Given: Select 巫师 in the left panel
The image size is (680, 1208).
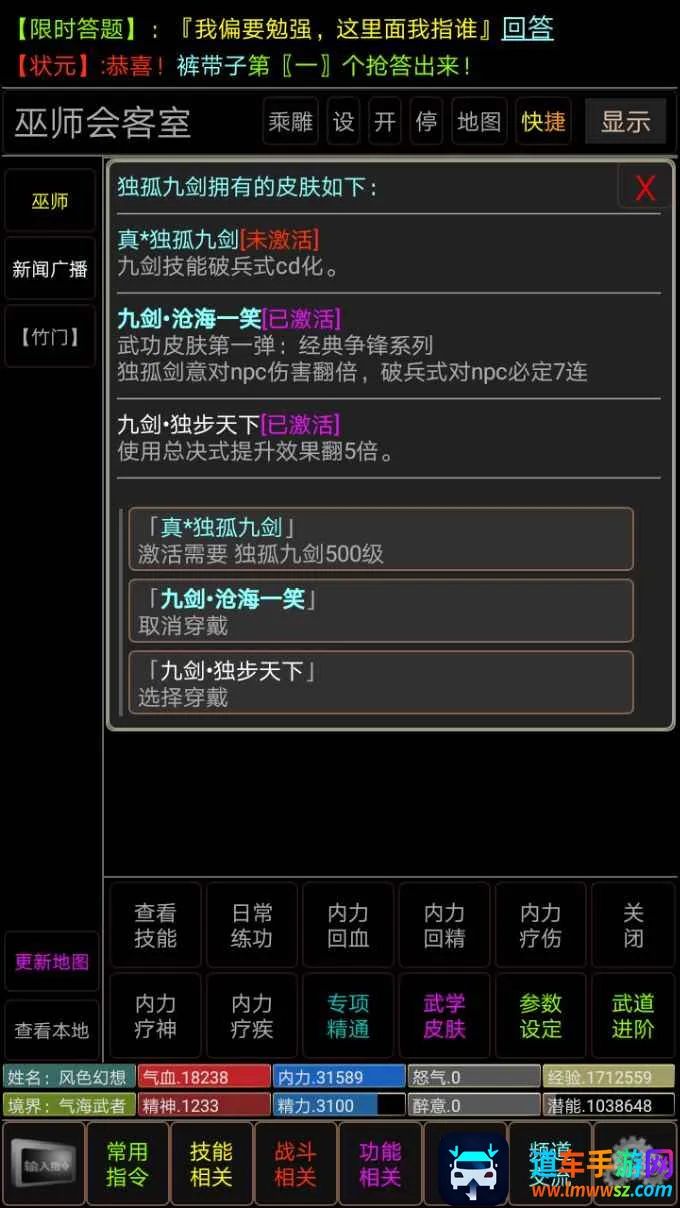Looking at the screenshot, I should tap(50, 201).
